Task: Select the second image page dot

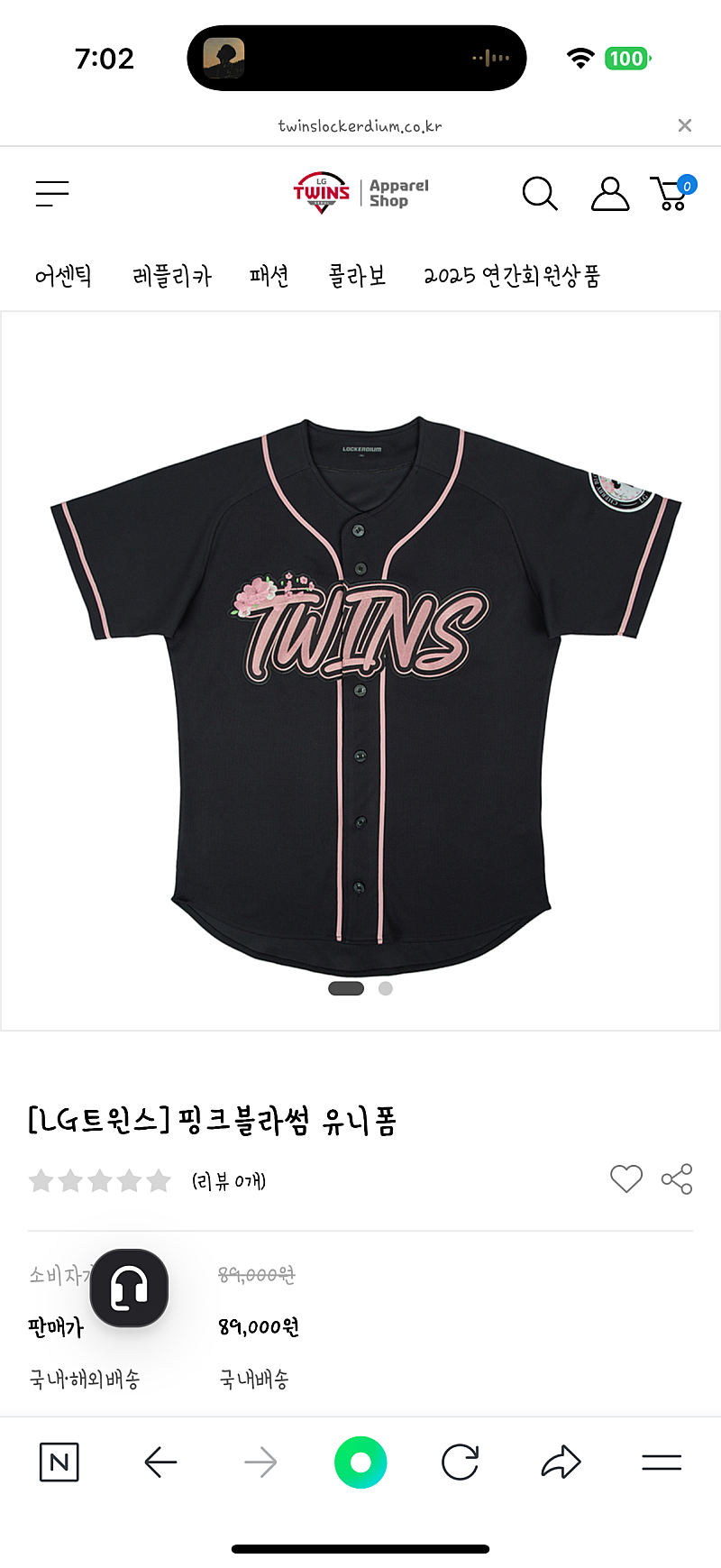Action: (386, 988)
